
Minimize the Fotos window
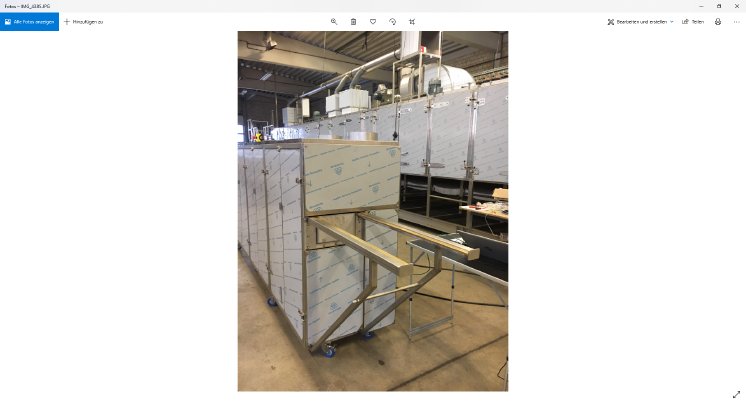point(701,5)
